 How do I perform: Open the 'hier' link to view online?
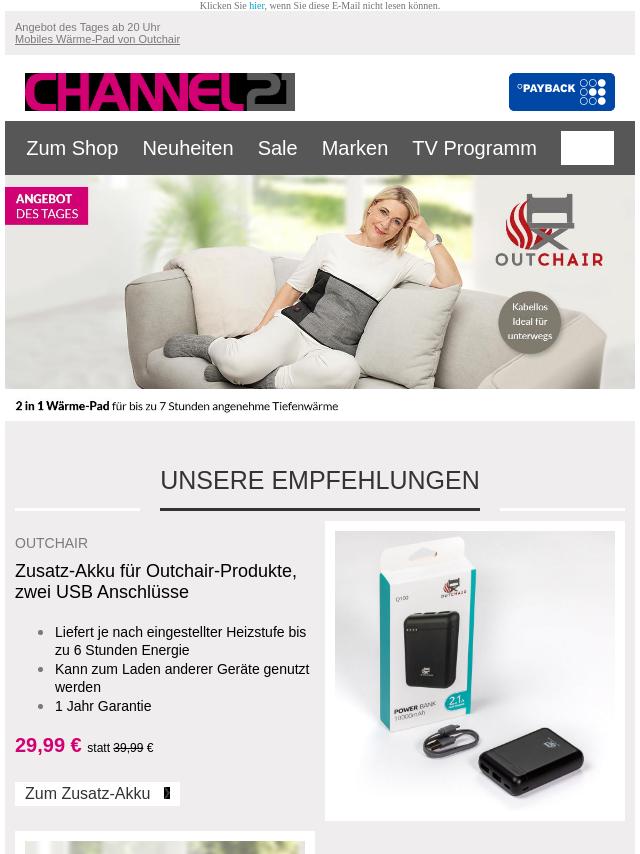click(x=257, y=6)
